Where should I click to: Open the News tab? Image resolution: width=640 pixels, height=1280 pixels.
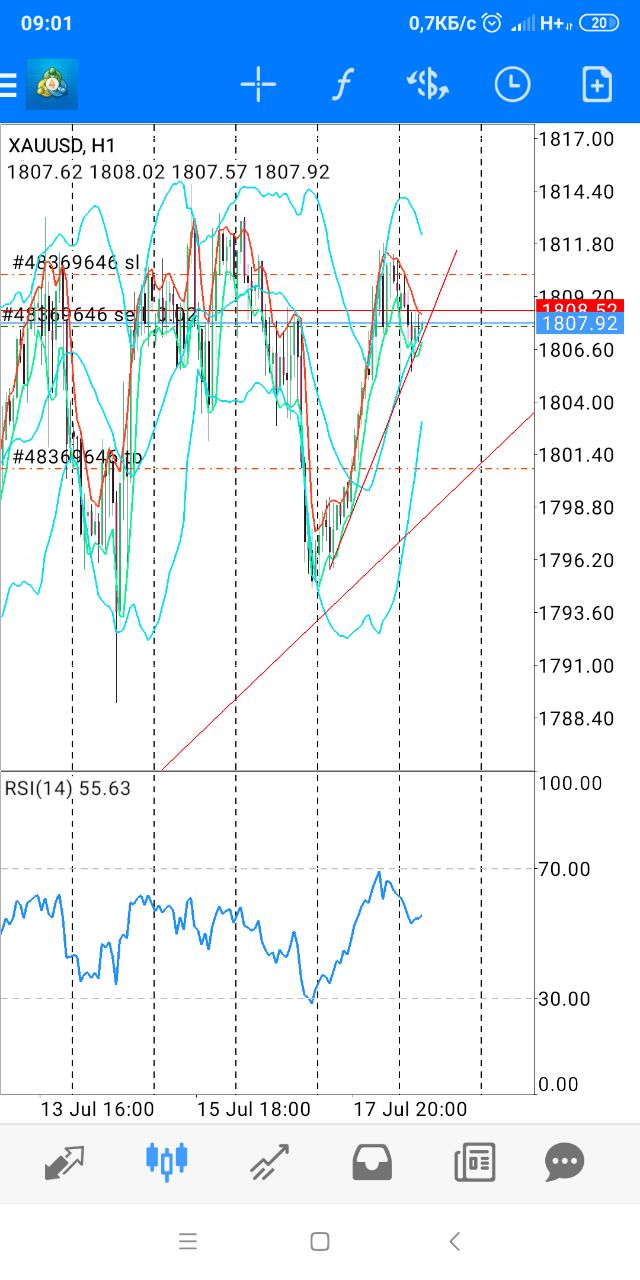coord(475,1162)
